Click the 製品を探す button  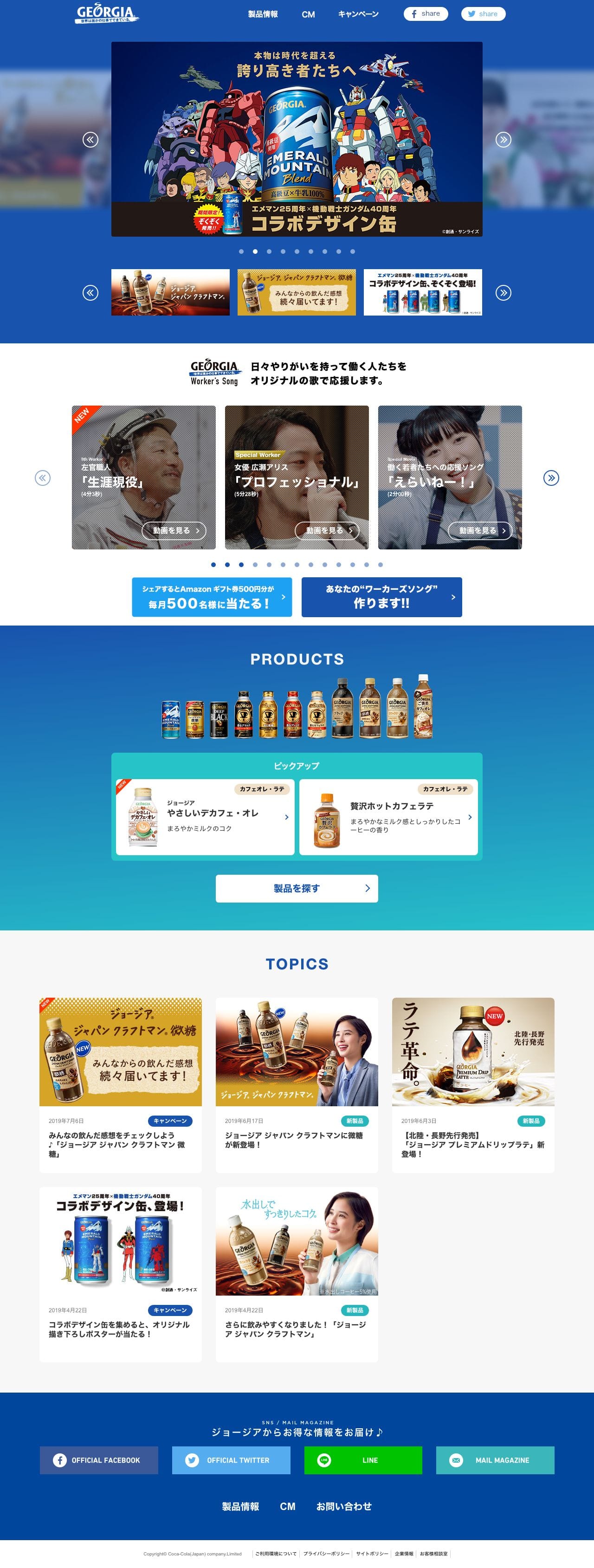pos(297,888)
